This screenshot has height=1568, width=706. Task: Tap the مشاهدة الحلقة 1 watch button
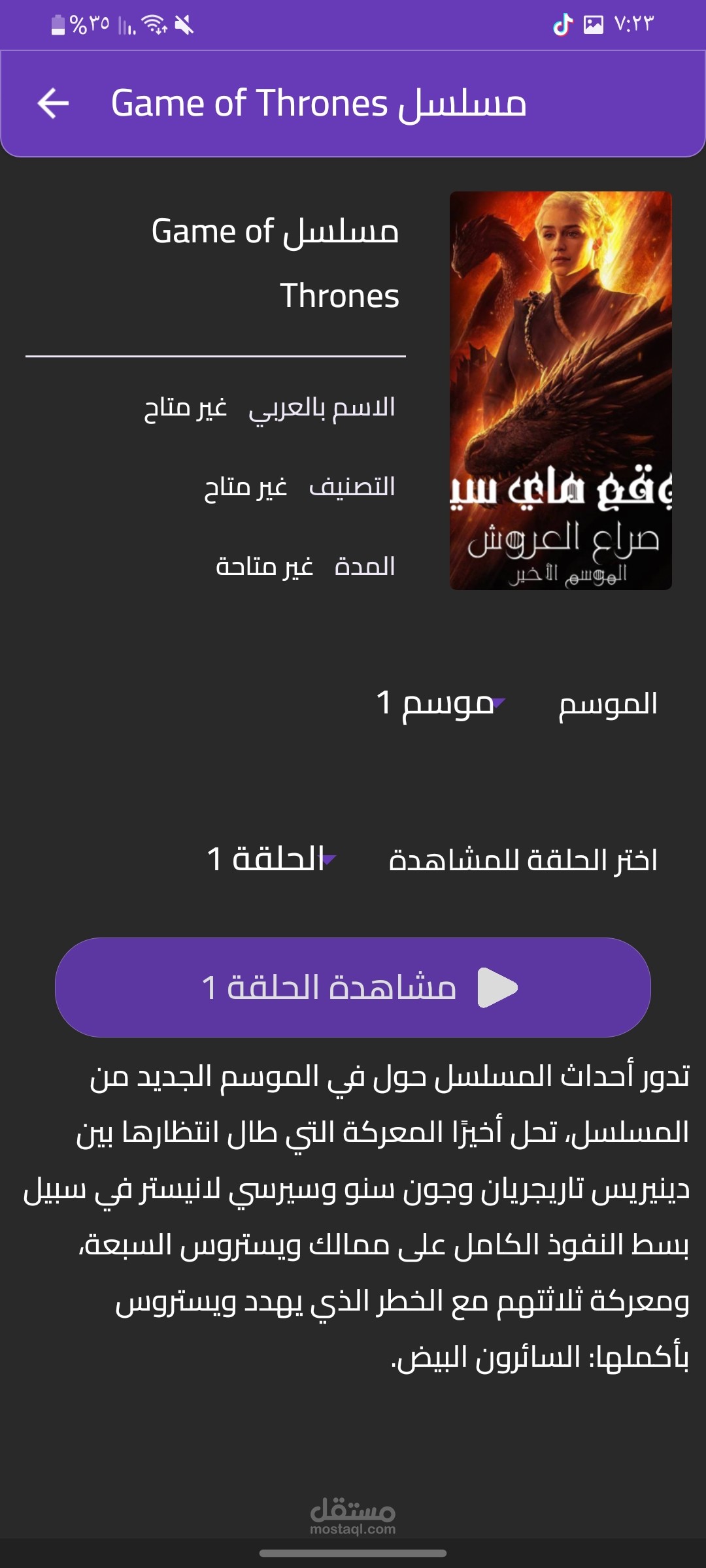coord(353,987)
